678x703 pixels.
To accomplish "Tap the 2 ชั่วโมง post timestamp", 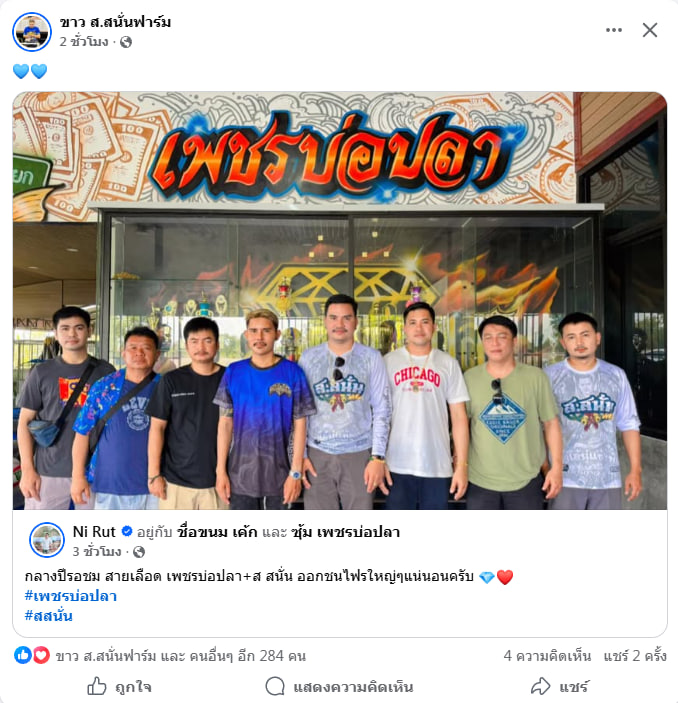I will 84,42.
